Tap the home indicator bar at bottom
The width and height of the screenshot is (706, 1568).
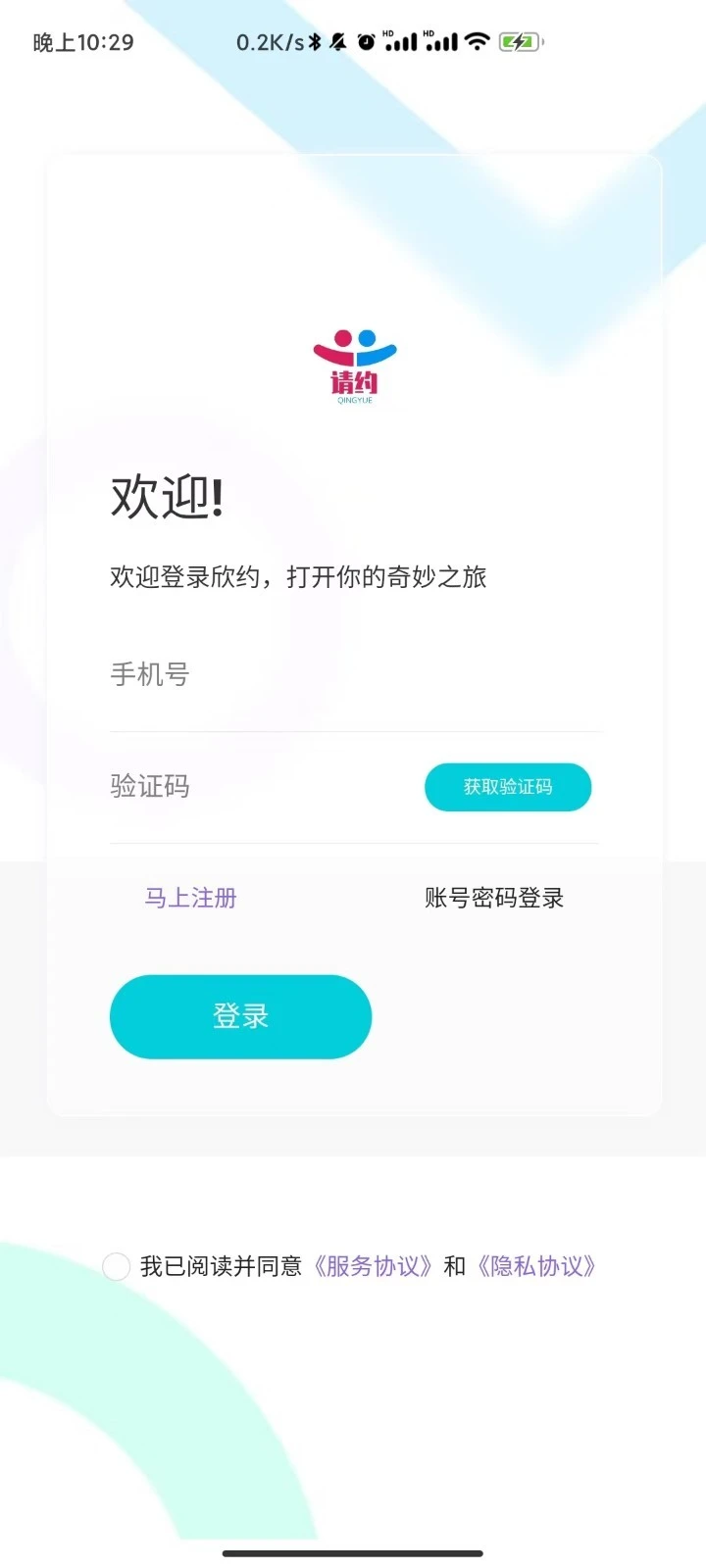click(353, 1552)
